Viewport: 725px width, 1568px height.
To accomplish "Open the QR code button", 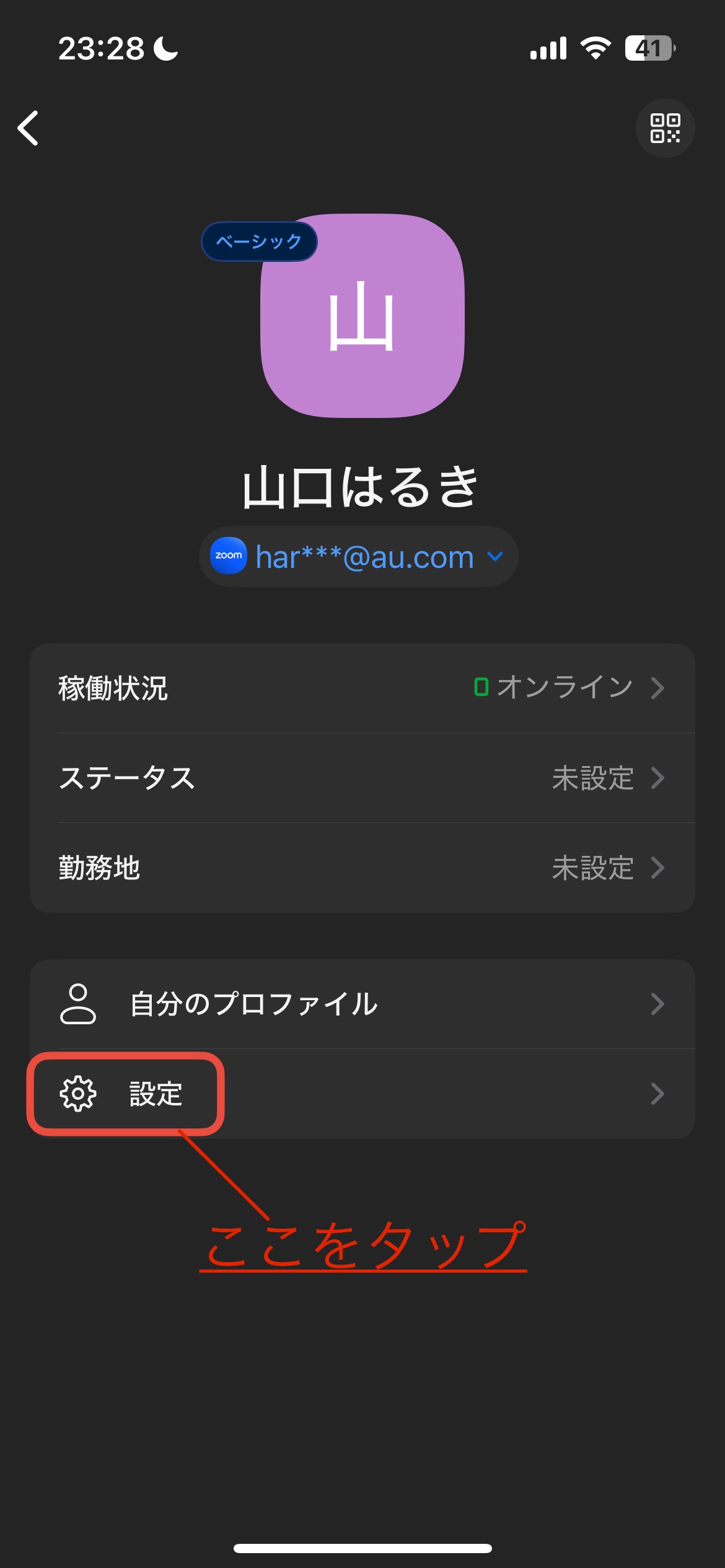I will click(665, 128).
